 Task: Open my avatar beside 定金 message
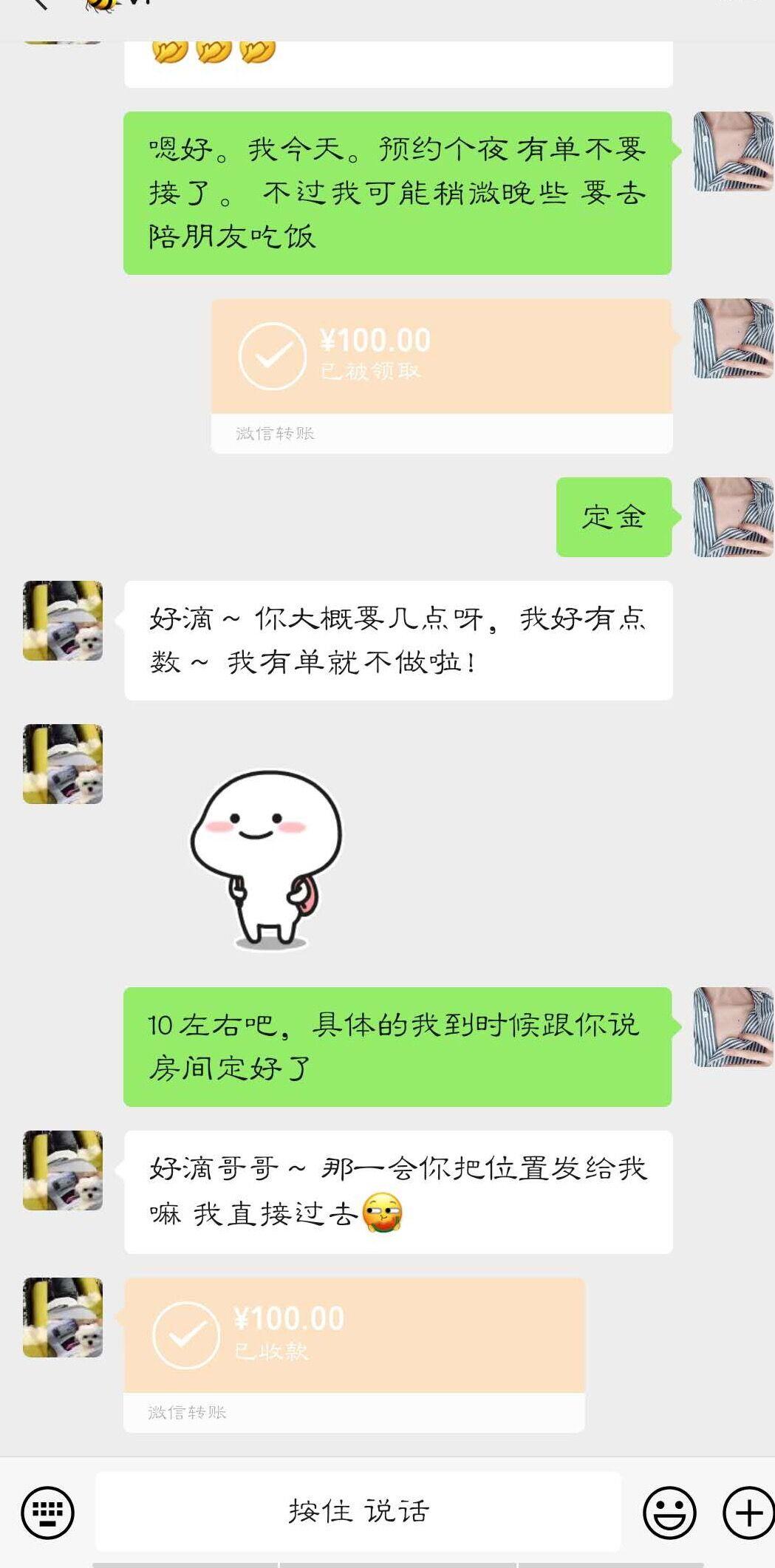(732, 517)
